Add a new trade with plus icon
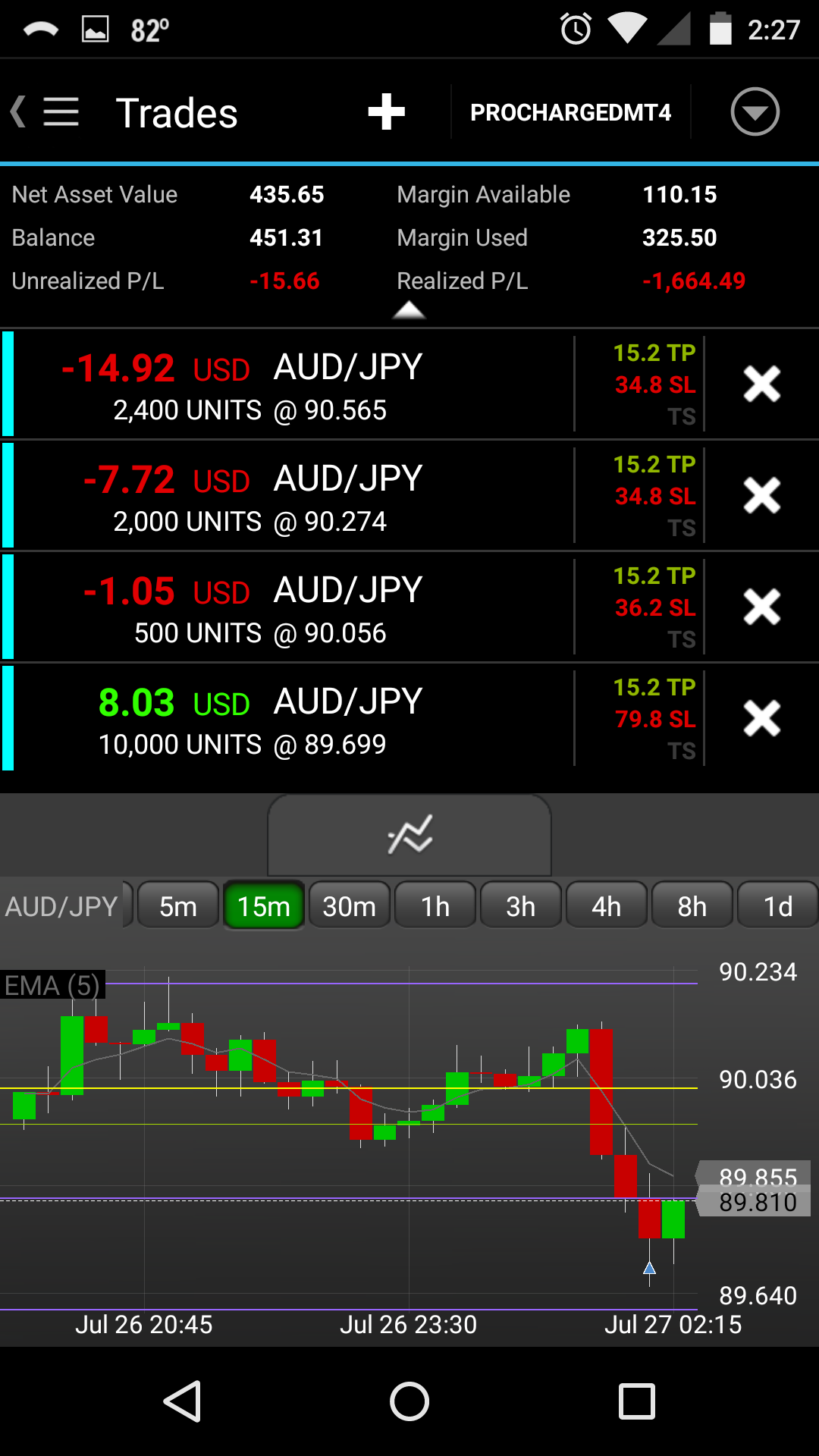This screenshot has height=1456, width=819. click(x=386, y=112)
